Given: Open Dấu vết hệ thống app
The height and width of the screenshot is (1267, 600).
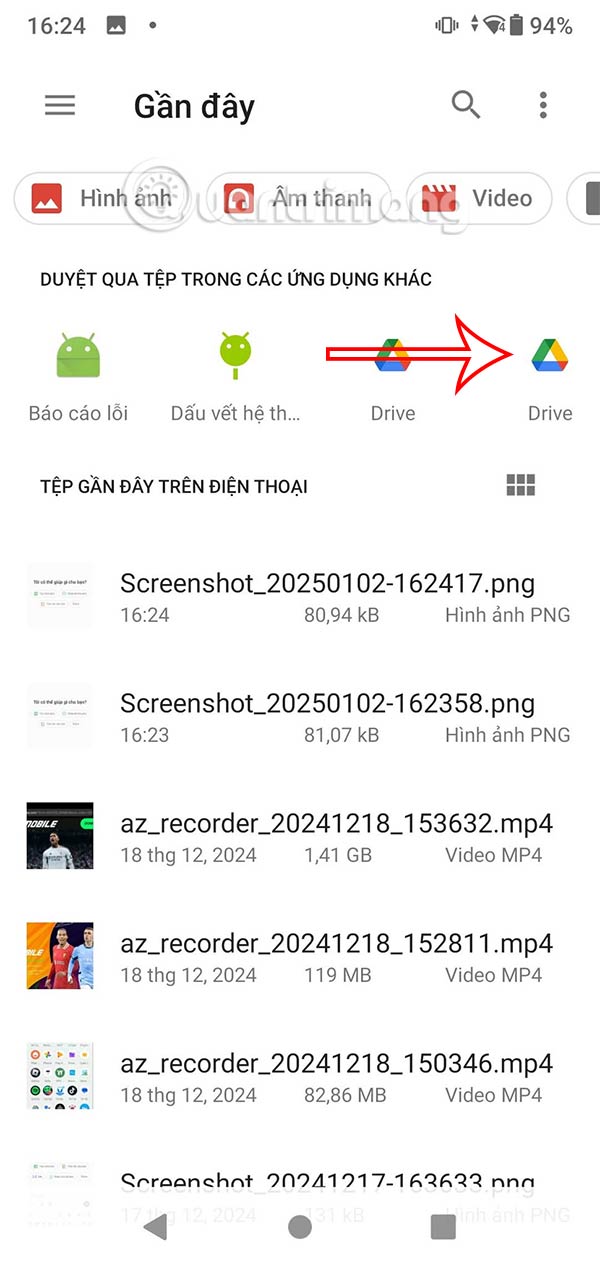Looking at the screenshot, I should (x=235, y=375).
